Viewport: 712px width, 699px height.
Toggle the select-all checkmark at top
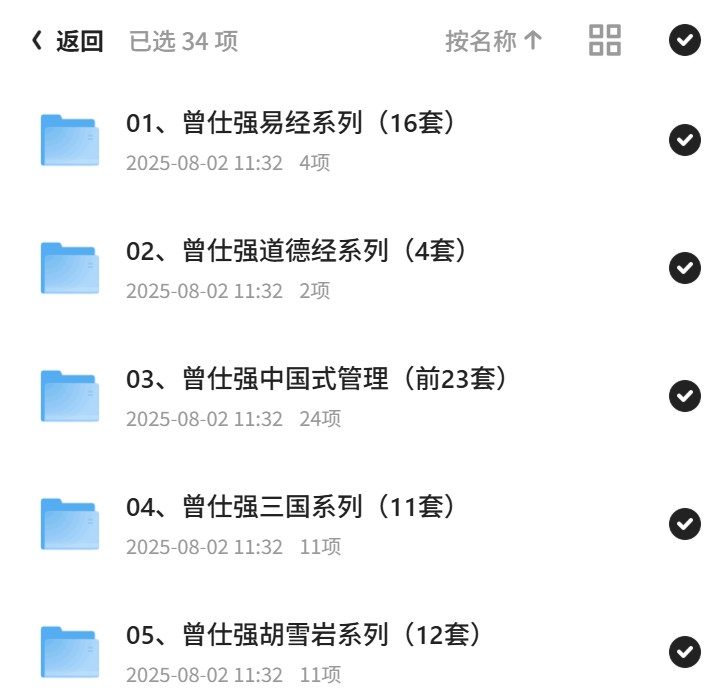tap(685, 40)
